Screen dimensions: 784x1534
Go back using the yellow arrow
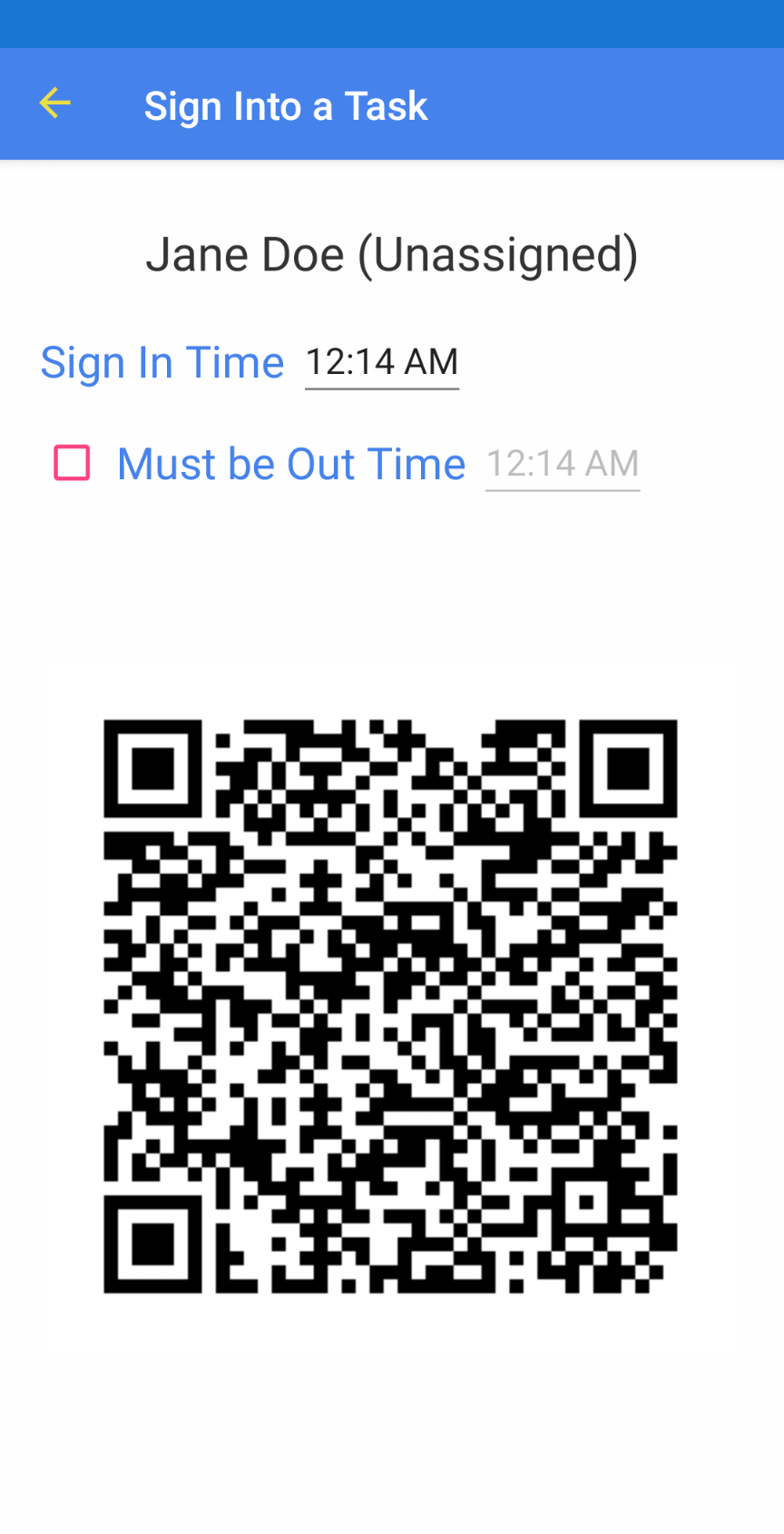[54, 103]
